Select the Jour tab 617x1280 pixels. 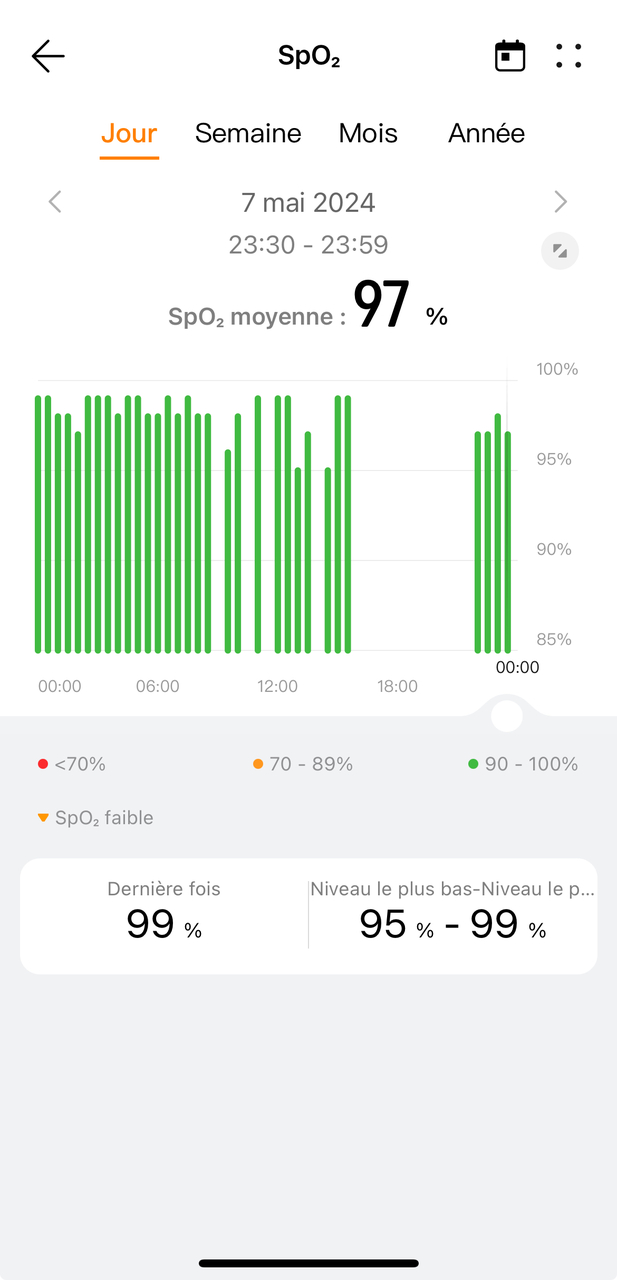pos(129,133)
